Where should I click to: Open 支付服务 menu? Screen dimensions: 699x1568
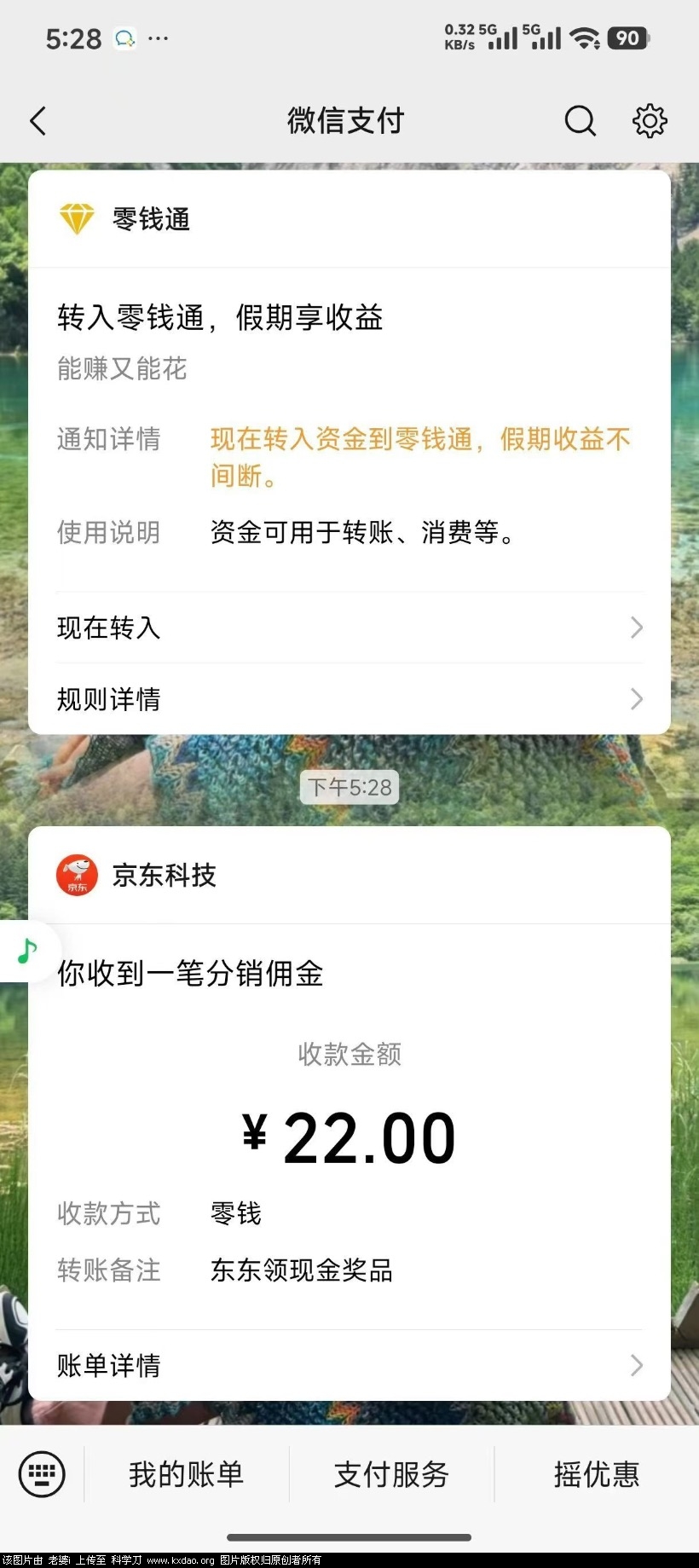(391, 1473)
